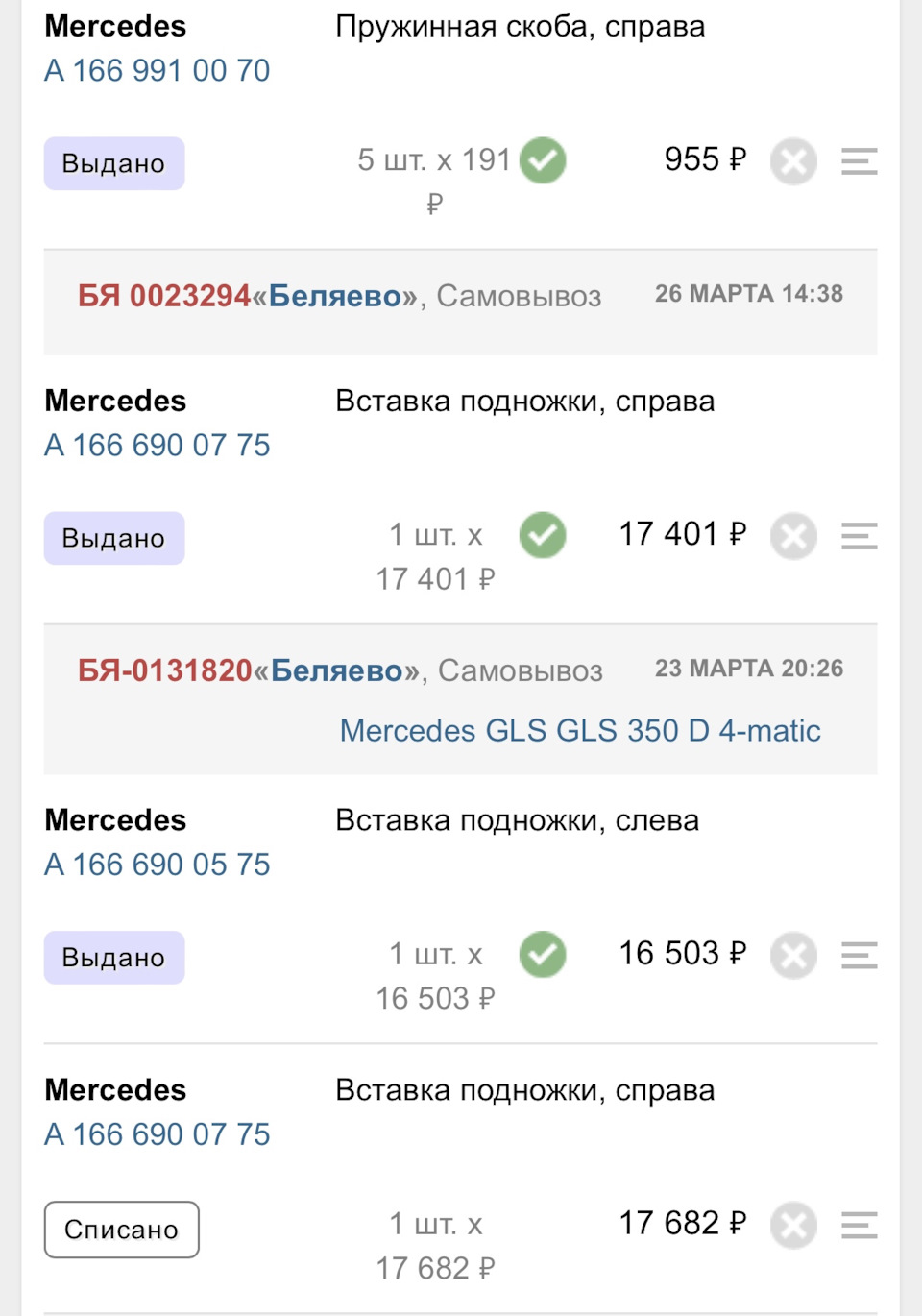Click X icon next to 17 401 ₽ price
Viewport: 922px width, 1316px height.
point(793,535)
